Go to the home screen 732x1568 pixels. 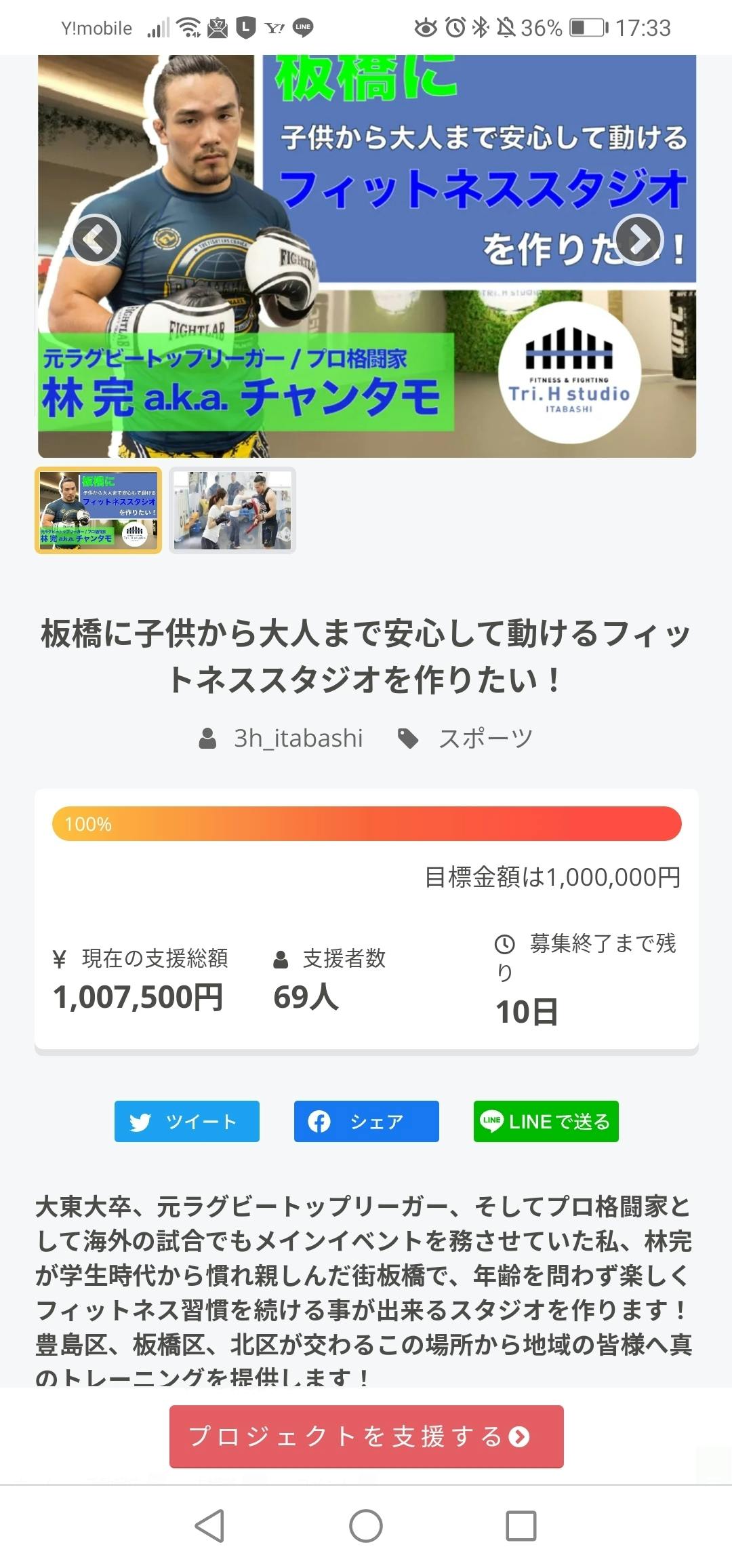pyautogui.click(x=366, y=1526)
